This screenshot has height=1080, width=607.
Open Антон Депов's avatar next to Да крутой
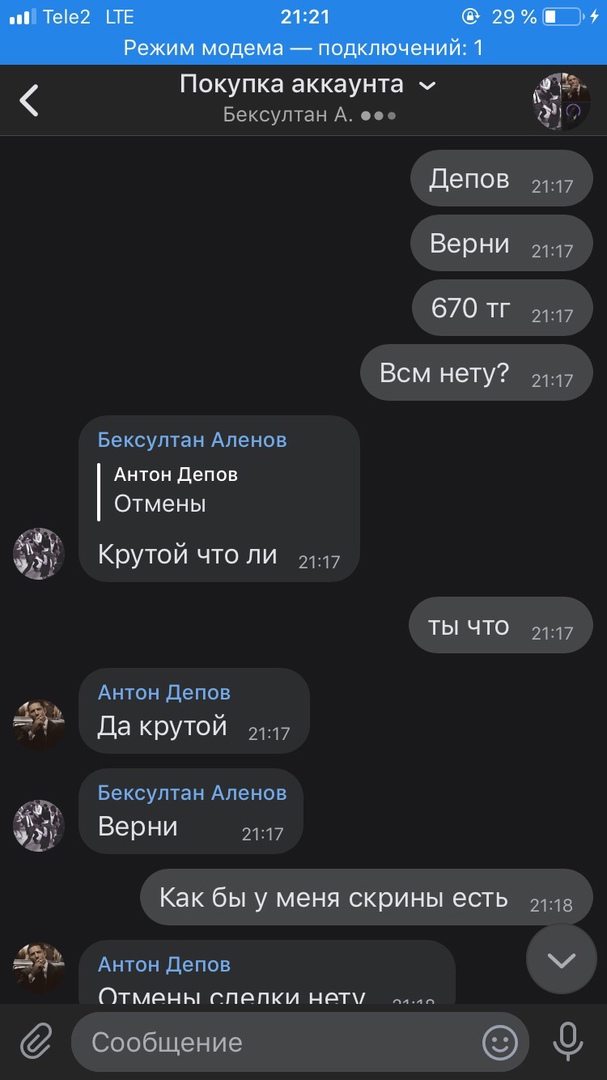[38, 725]
